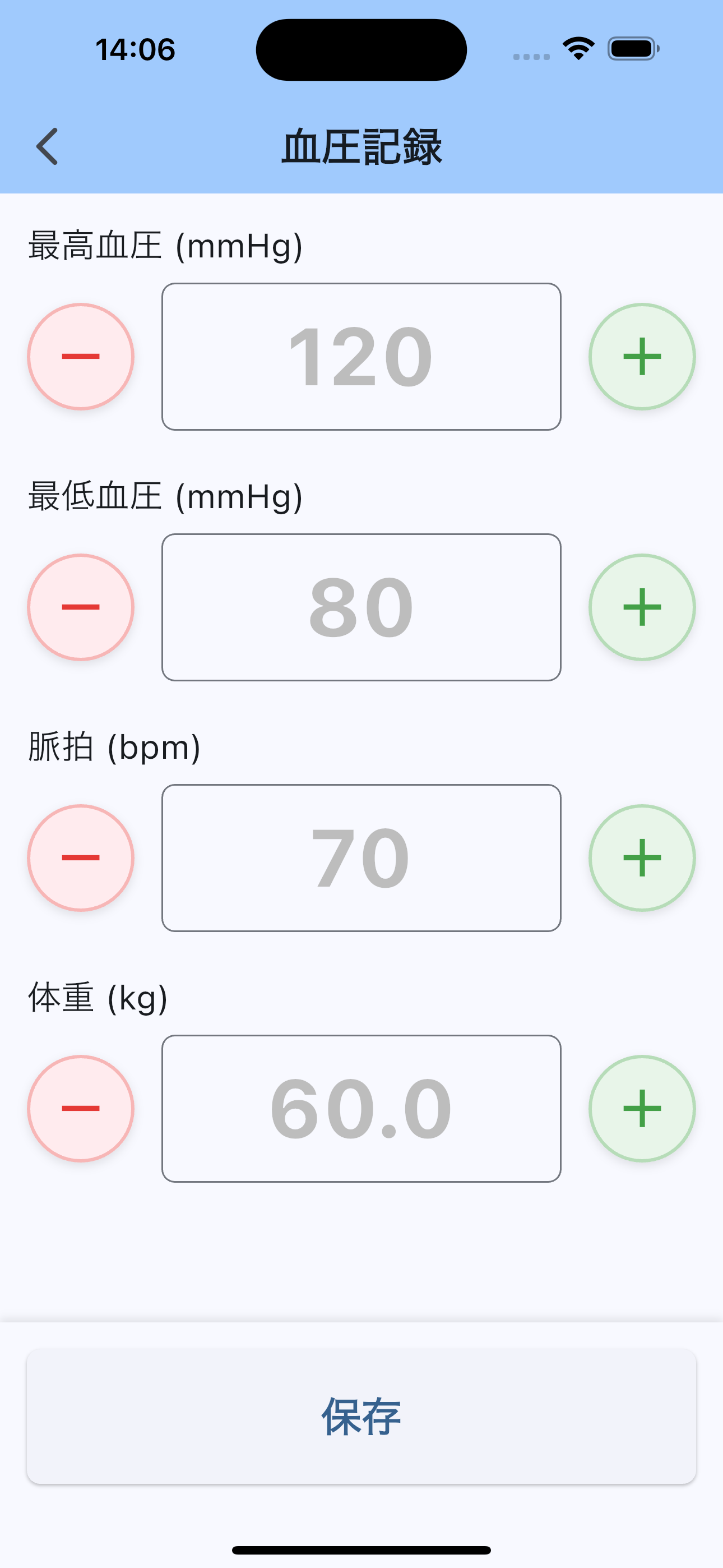
Task: Tap the 脈拍 input showing 70
Action: [x=361, y=857]
